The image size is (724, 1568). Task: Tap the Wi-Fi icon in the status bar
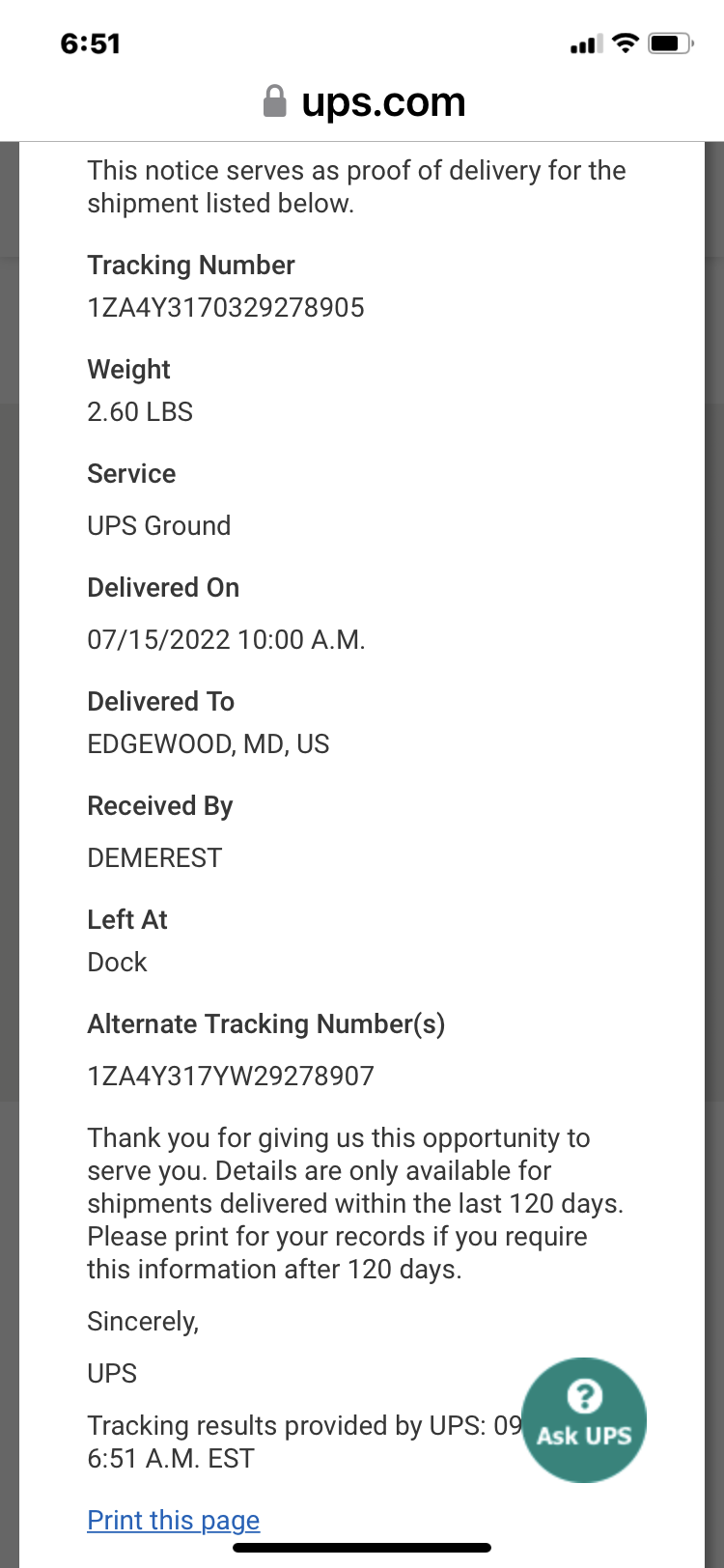point(626,42)
